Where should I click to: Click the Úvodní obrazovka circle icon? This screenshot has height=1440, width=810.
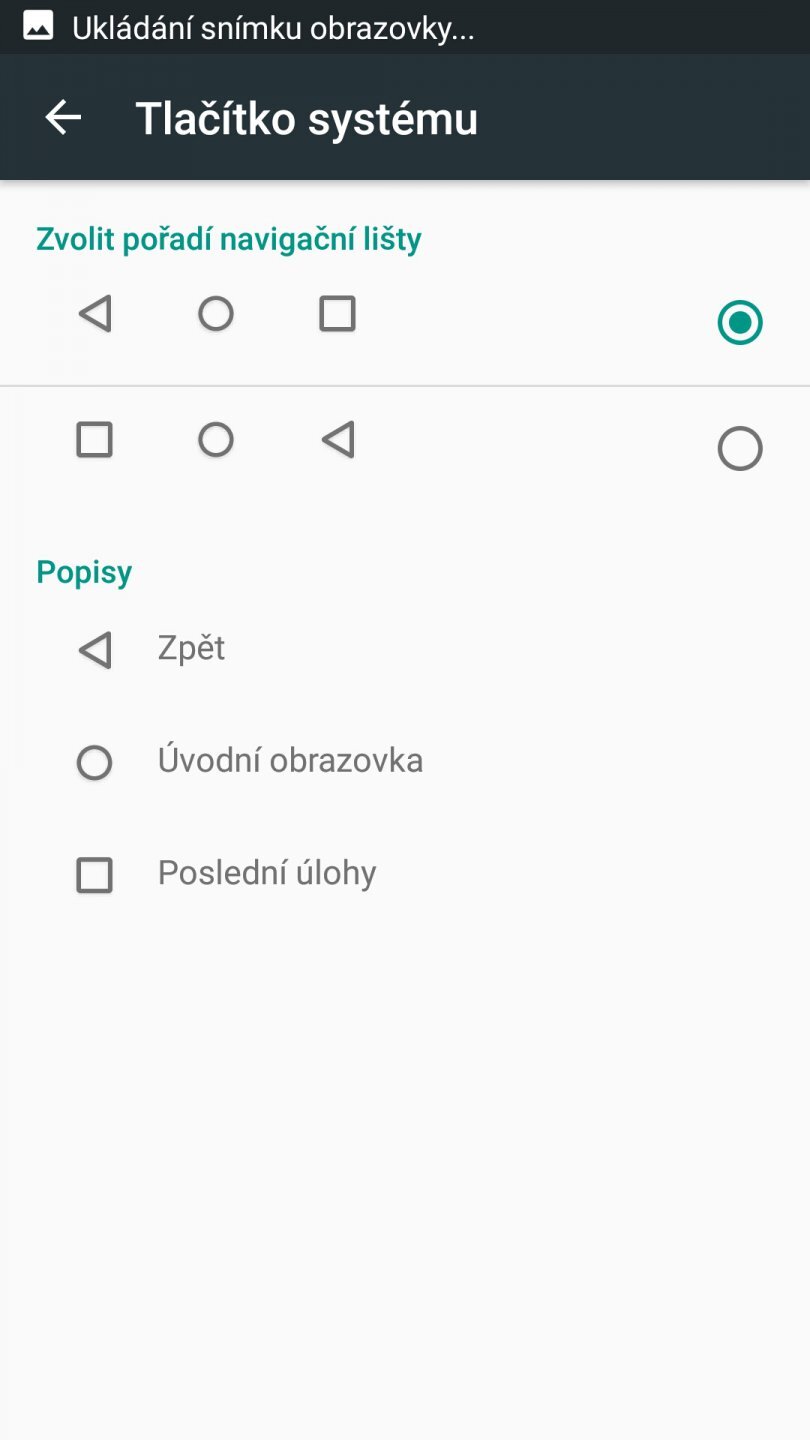click(x=94, y=762)
